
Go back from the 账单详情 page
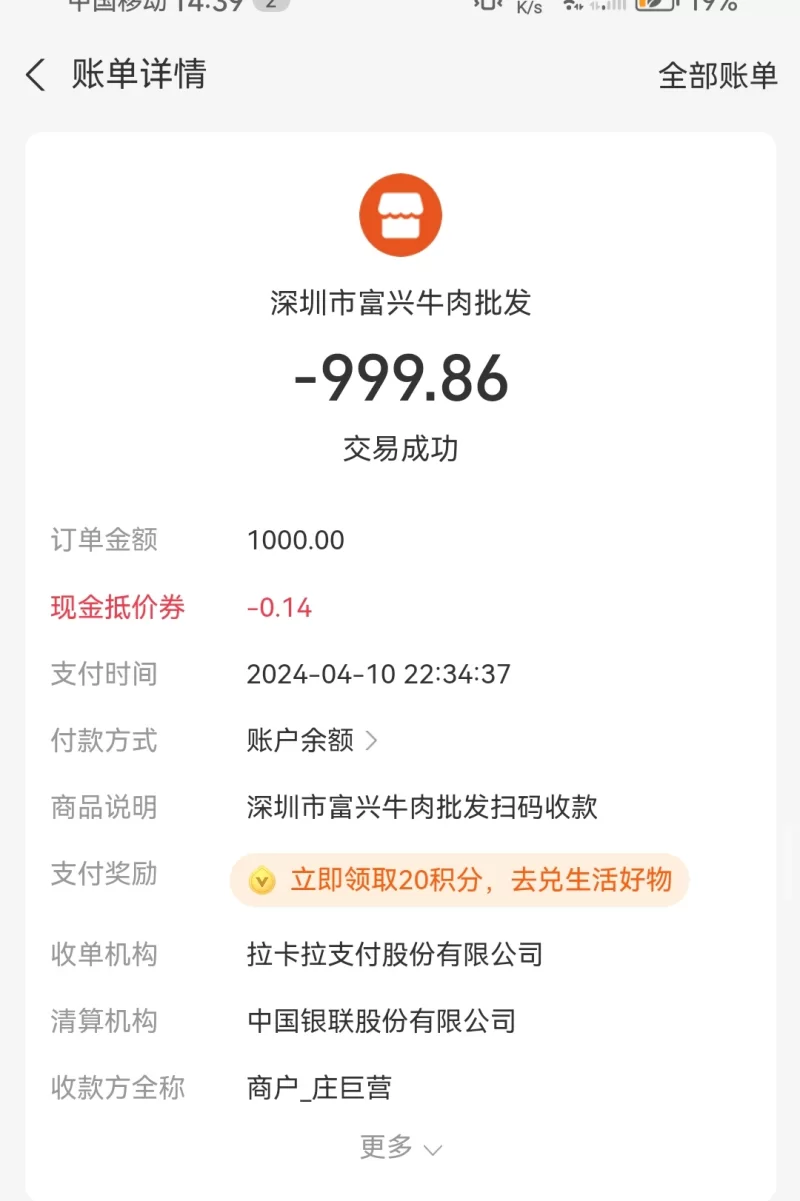tap(36, 75)
